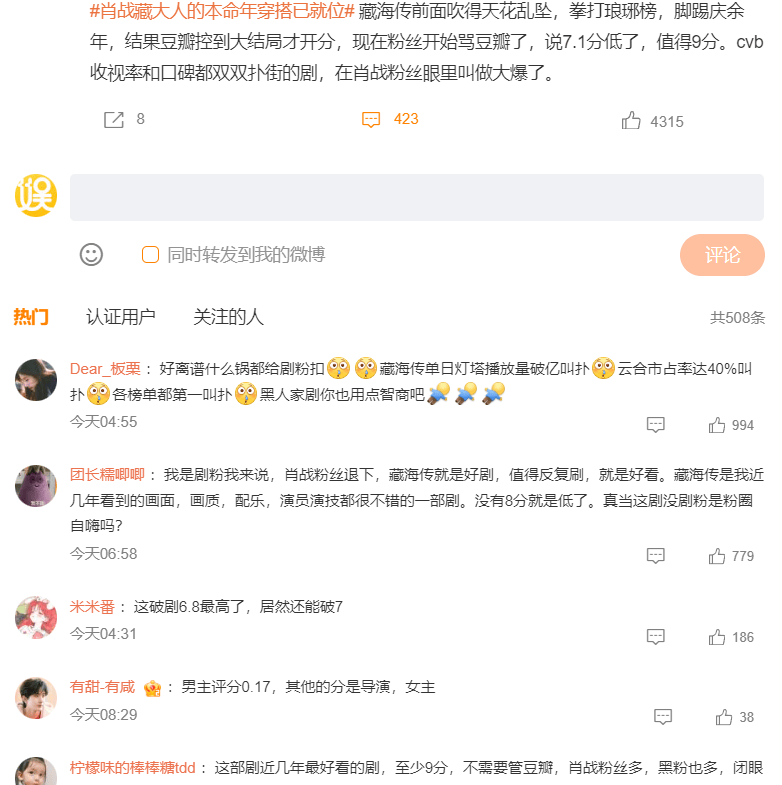Switch to the 认证用户 tab
Screen dimensions: 782x785
(121, 317)
